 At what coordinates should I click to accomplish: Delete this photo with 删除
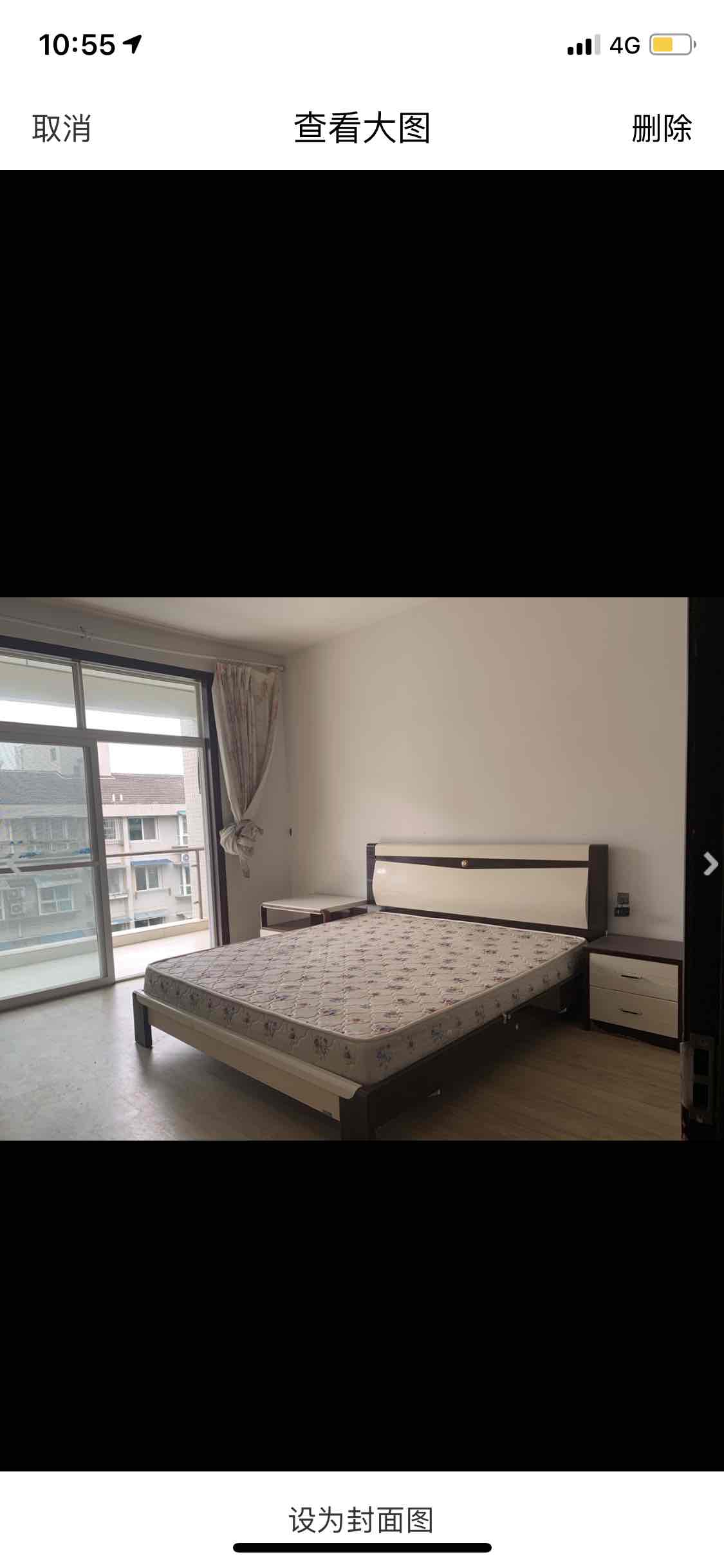pos(661,128)
